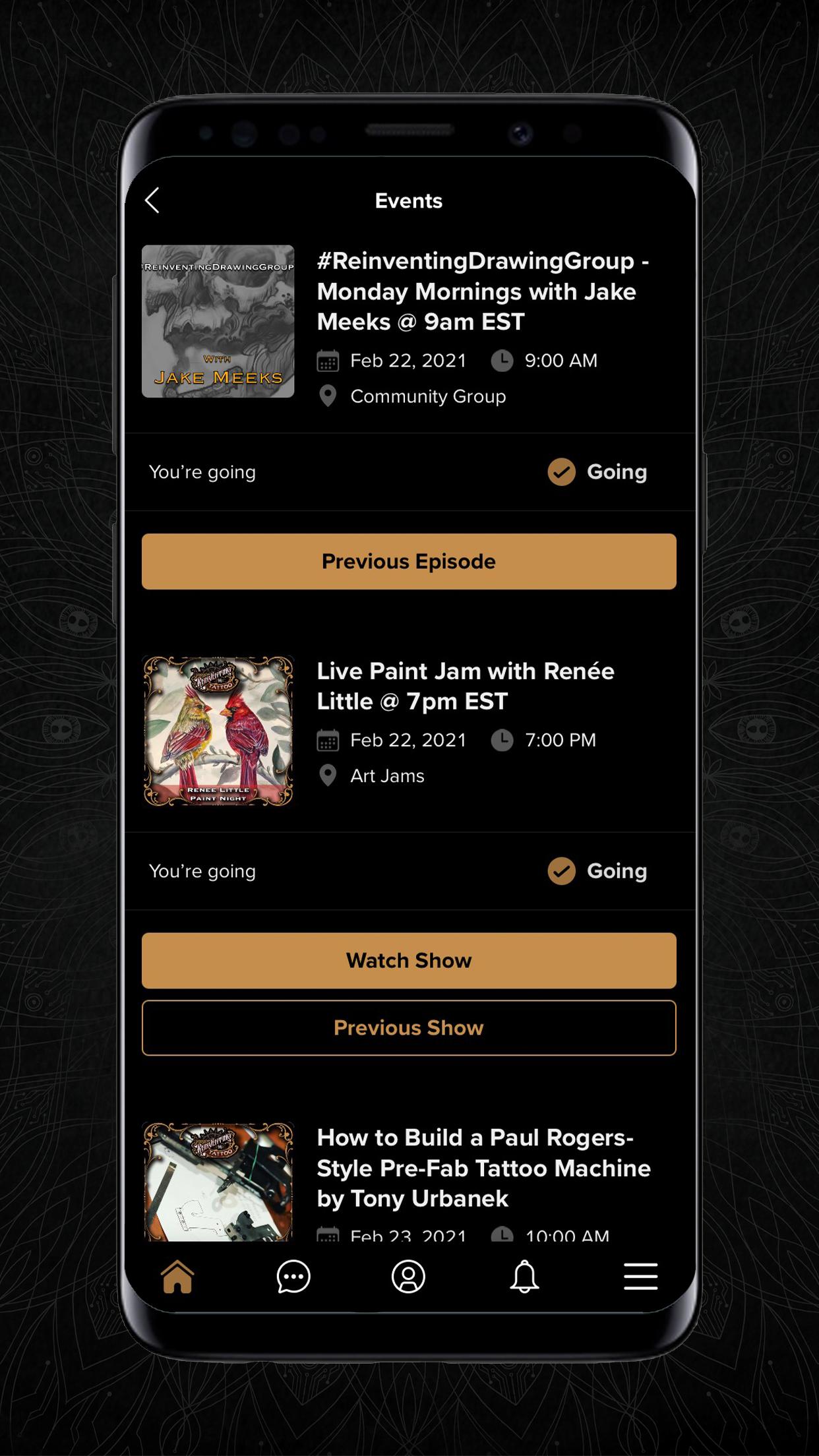The image size is (819, 1456).
Task: Tap the back arrow on Events screen
Action: pos(153,201)
